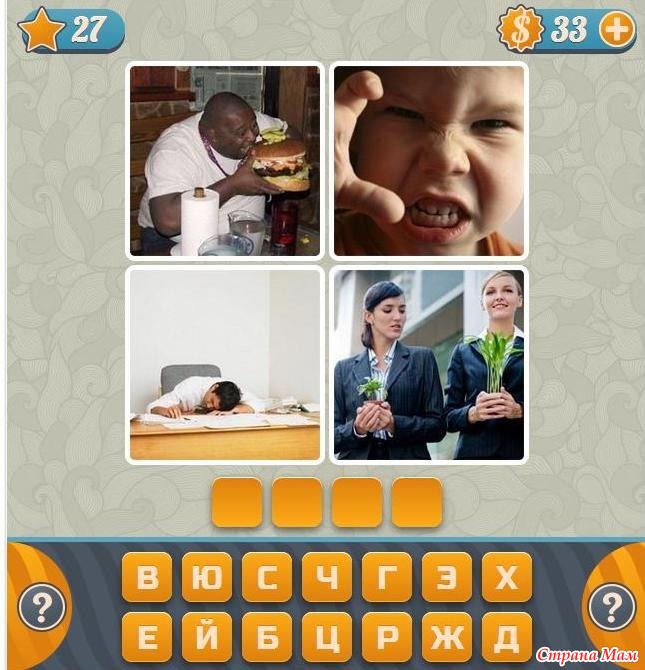Screen dimensions: 645x670
Task: Tap the letter Д tile
Action: coord(507,637)
